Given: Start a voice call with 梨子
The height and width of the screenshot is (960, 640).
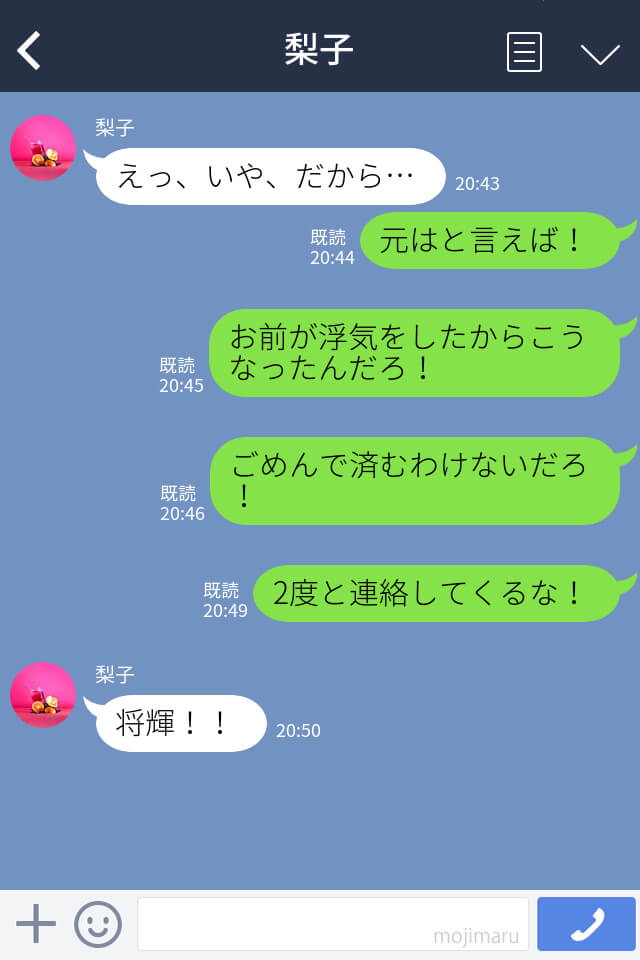Looking at the screenshot, I should 586,924.
